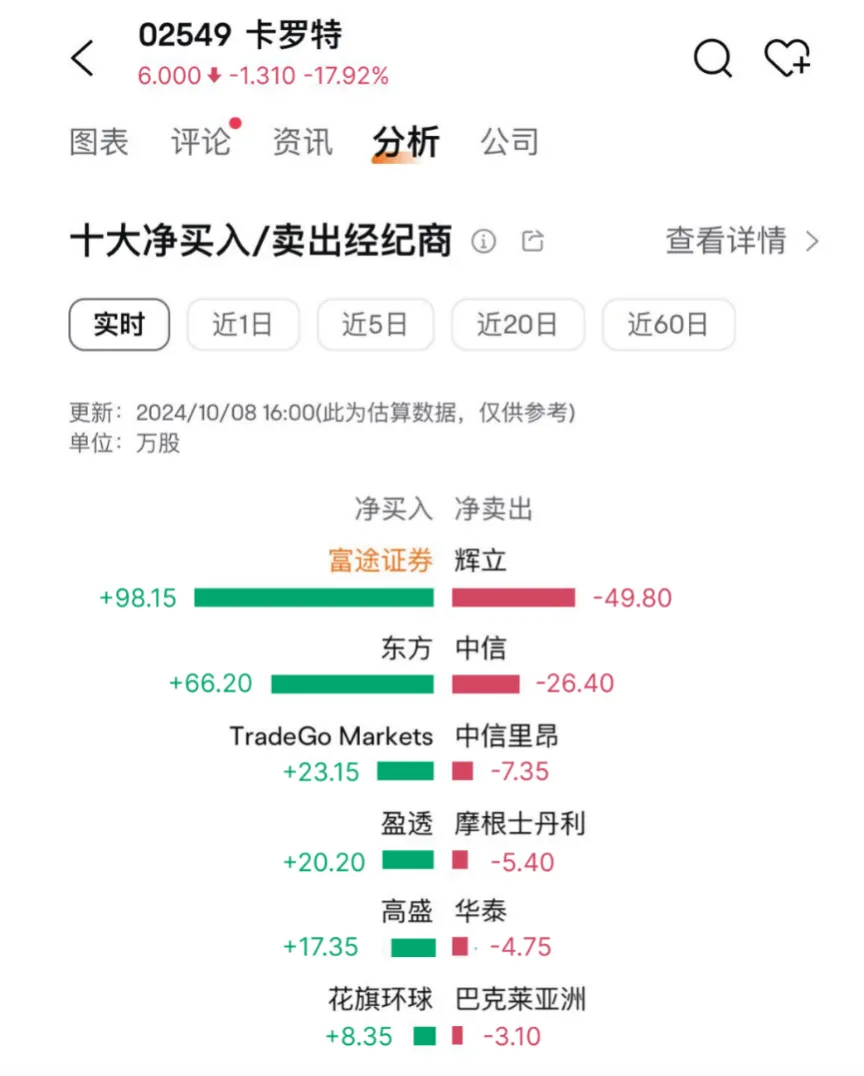The image size is (864, 1076).
Task: Filter brokers by 近1日
Action: point(243,325)
